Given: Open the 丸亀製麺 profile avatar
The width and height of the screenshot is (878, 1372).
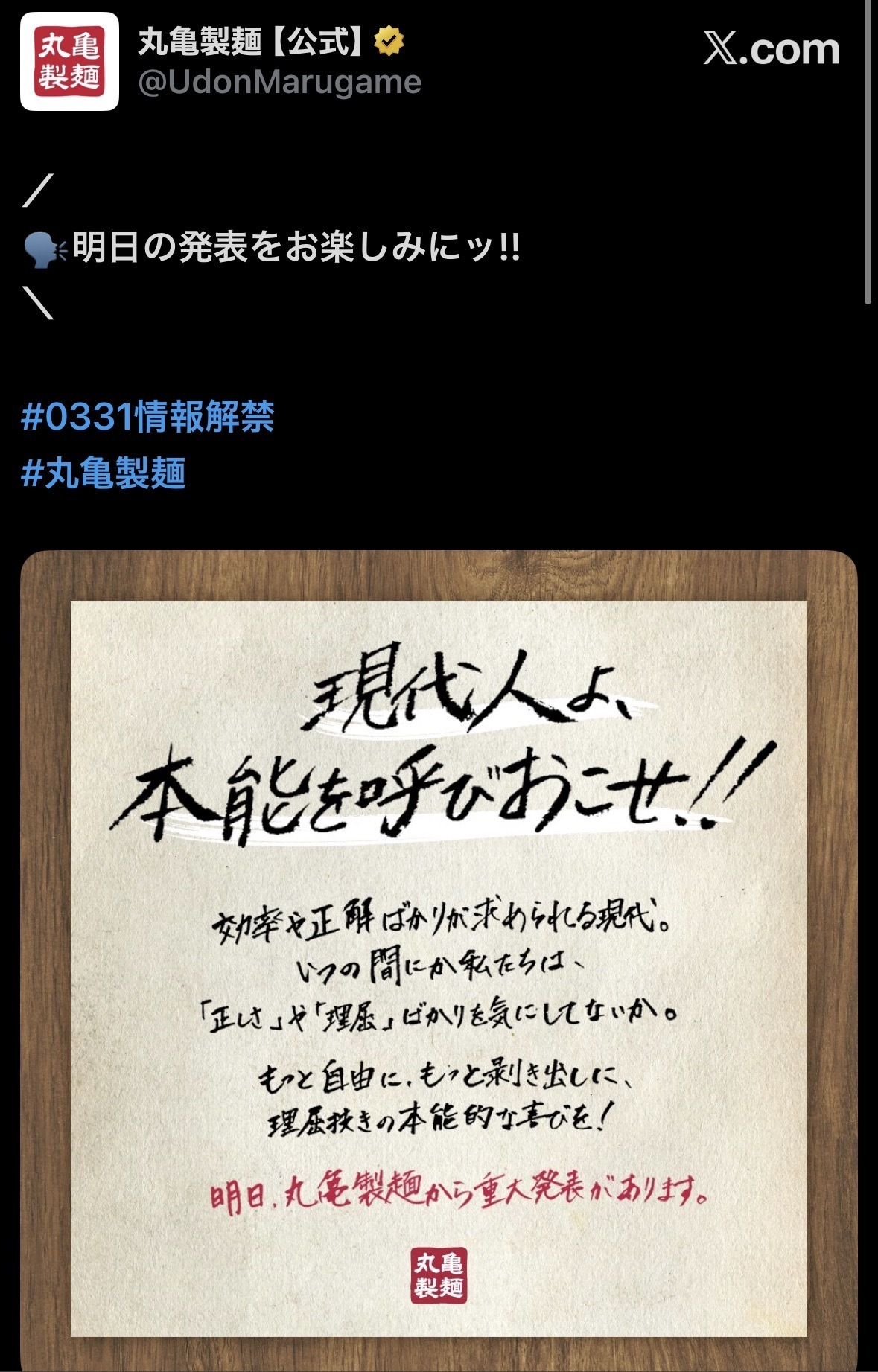Looking at the screenshot, I should 69,61.
